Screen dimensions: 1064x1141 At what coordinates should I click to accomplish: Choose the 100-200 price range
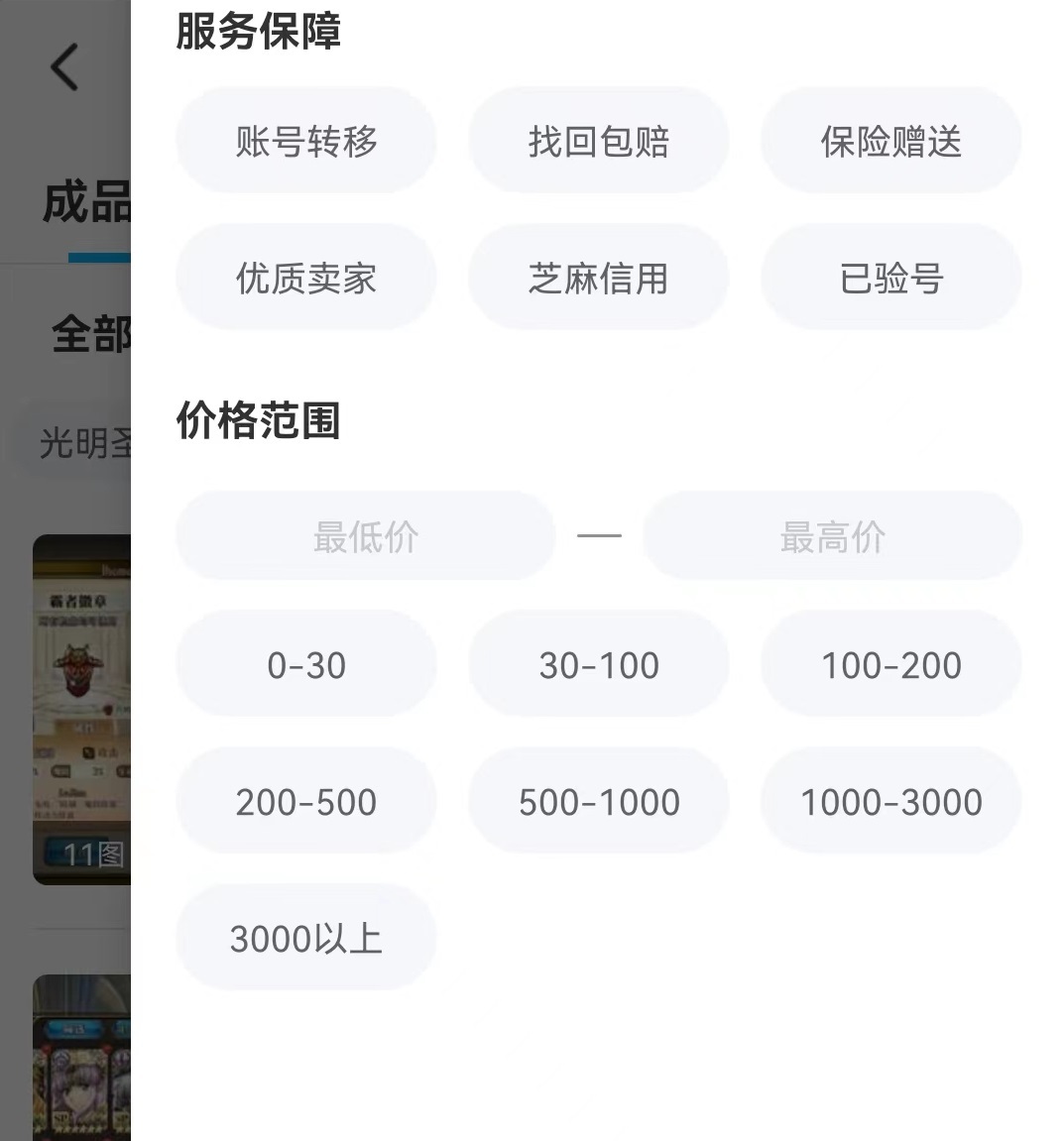tap(890, 664)
